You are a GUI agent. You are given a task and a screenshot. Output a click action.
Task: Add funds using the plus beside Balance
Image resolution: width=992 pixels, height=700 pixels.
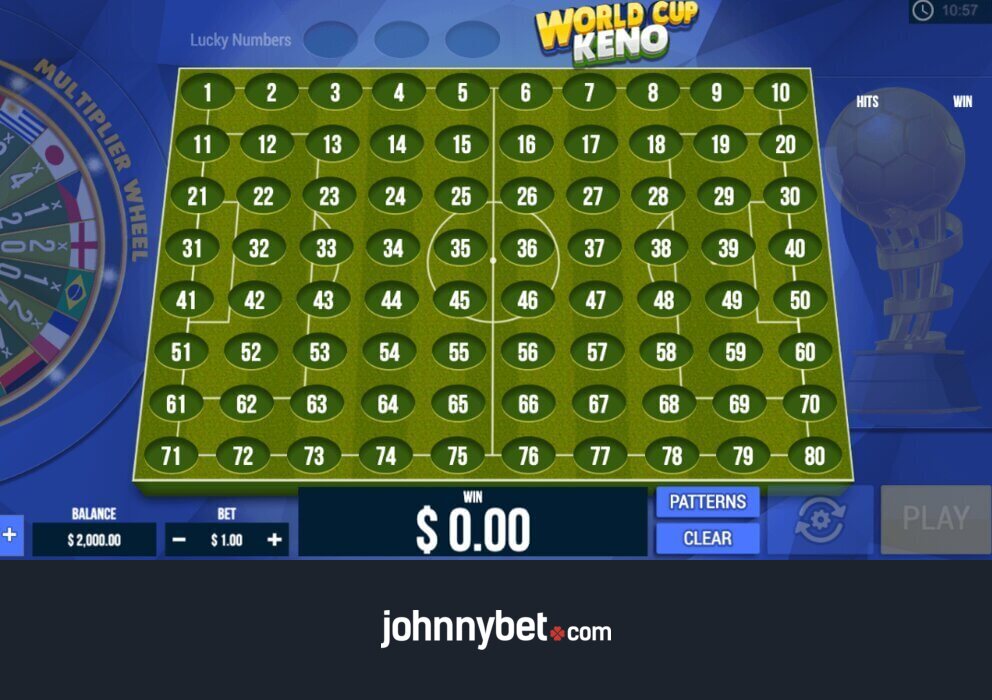coord(10,535)
